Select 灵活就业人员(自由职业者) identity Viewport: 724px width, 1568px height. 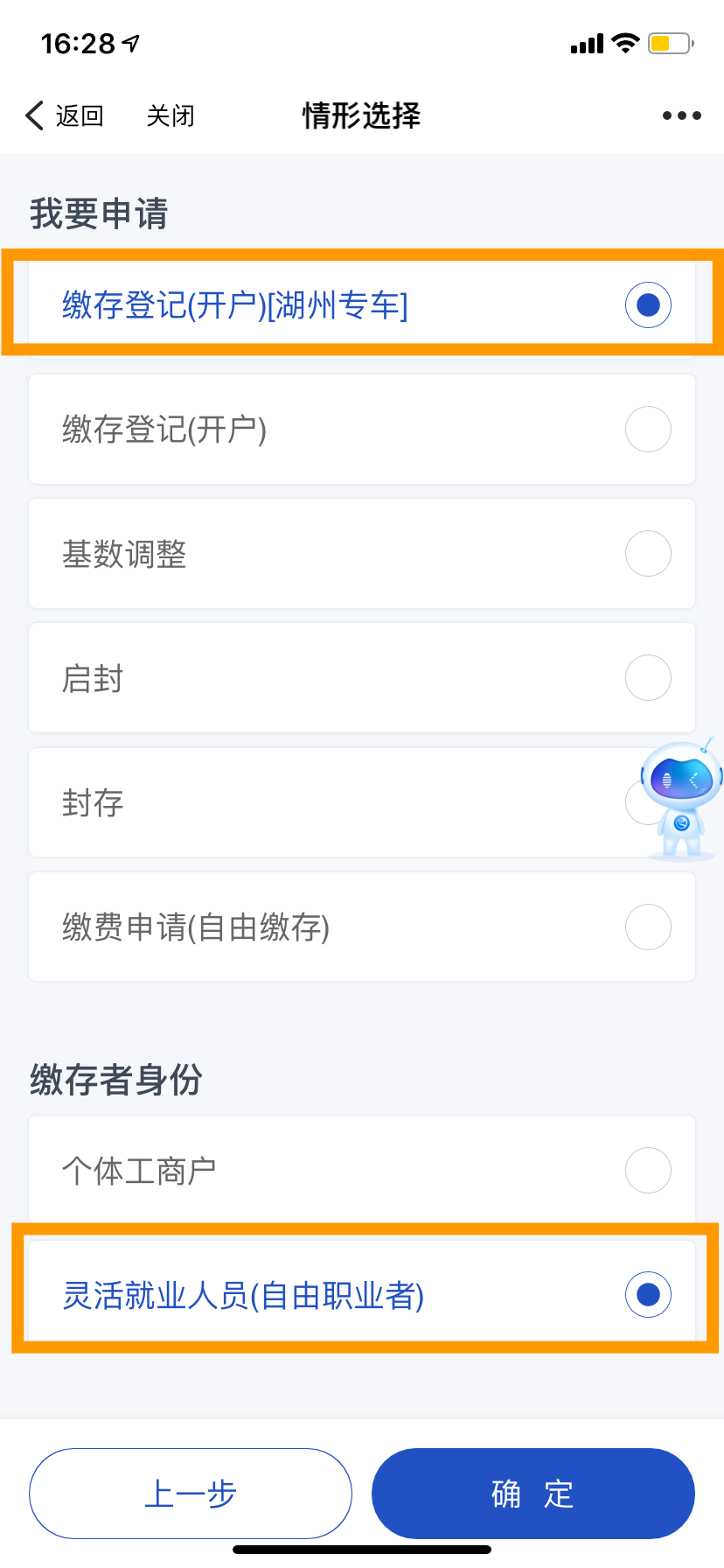click(x=362, y=1294)
